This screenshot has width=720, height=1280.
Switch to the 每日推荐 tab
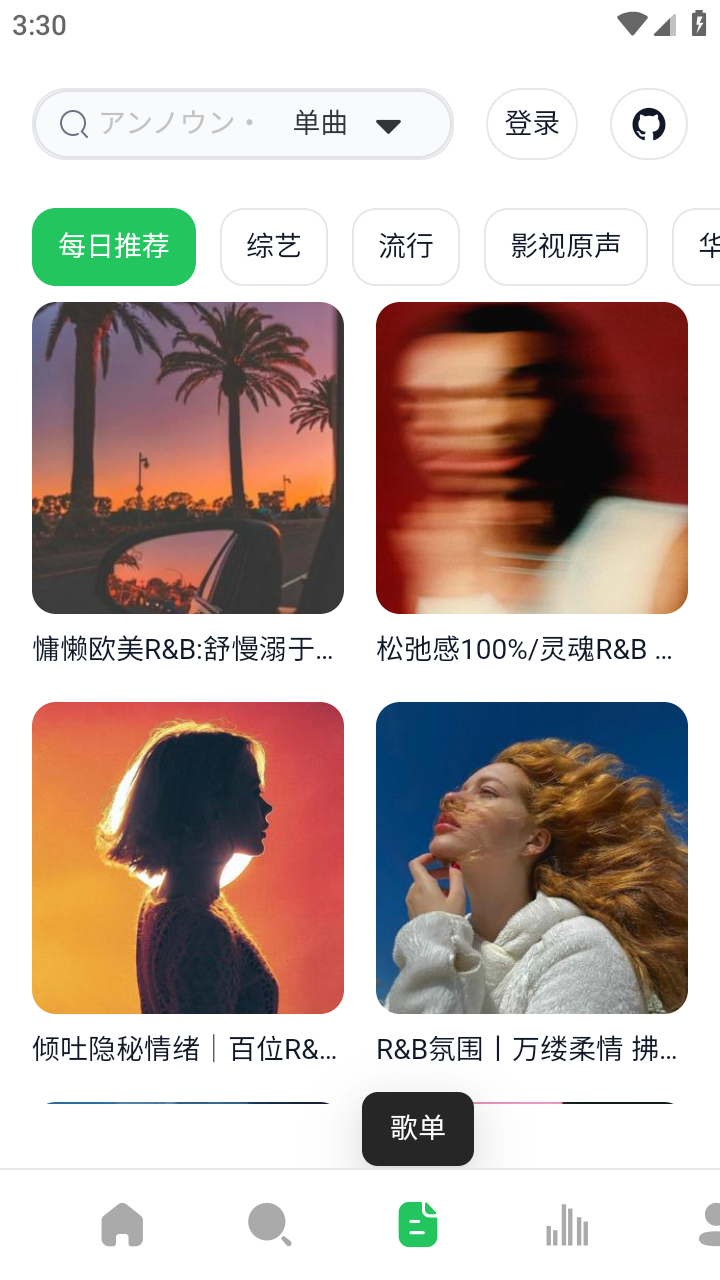(113, 246)
